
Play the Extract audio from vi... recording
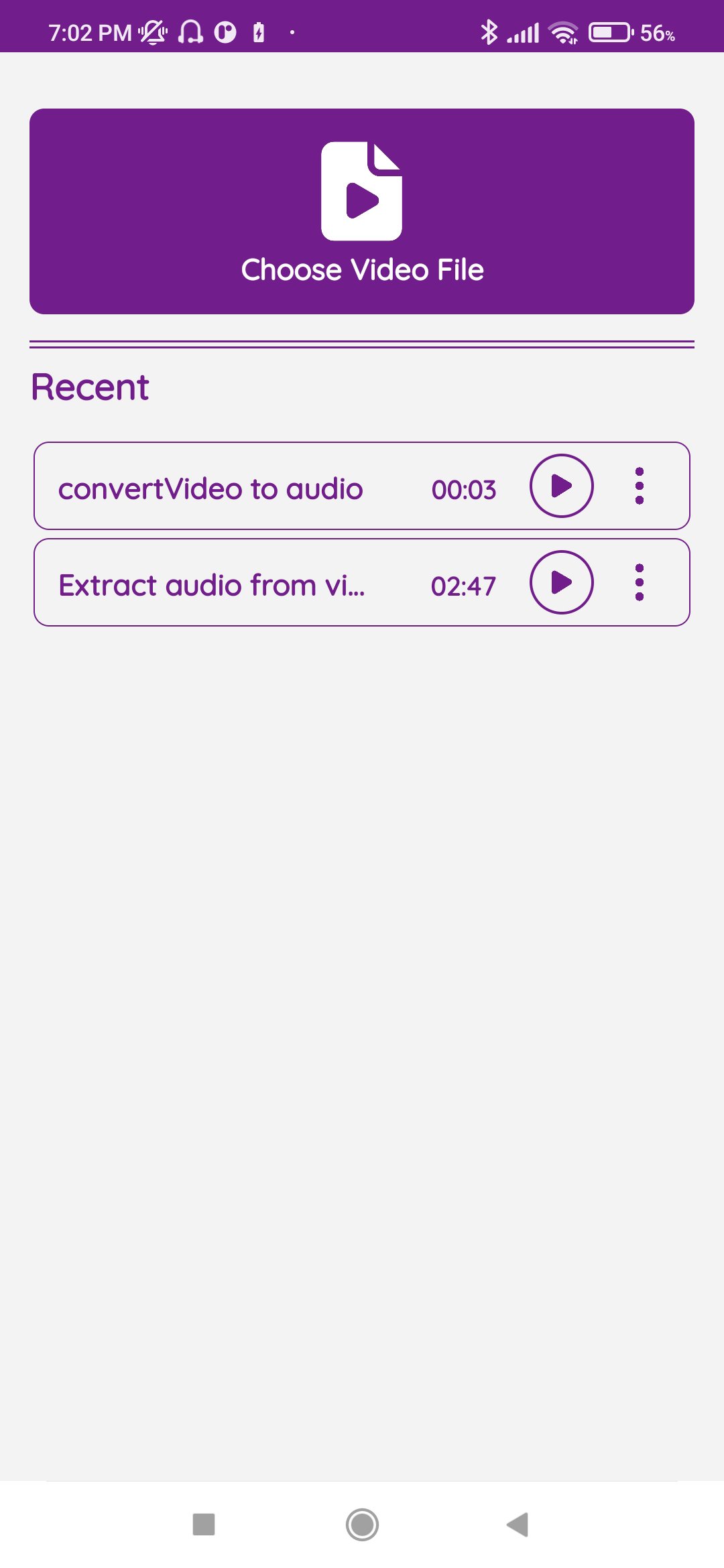(x=561, y=582)
